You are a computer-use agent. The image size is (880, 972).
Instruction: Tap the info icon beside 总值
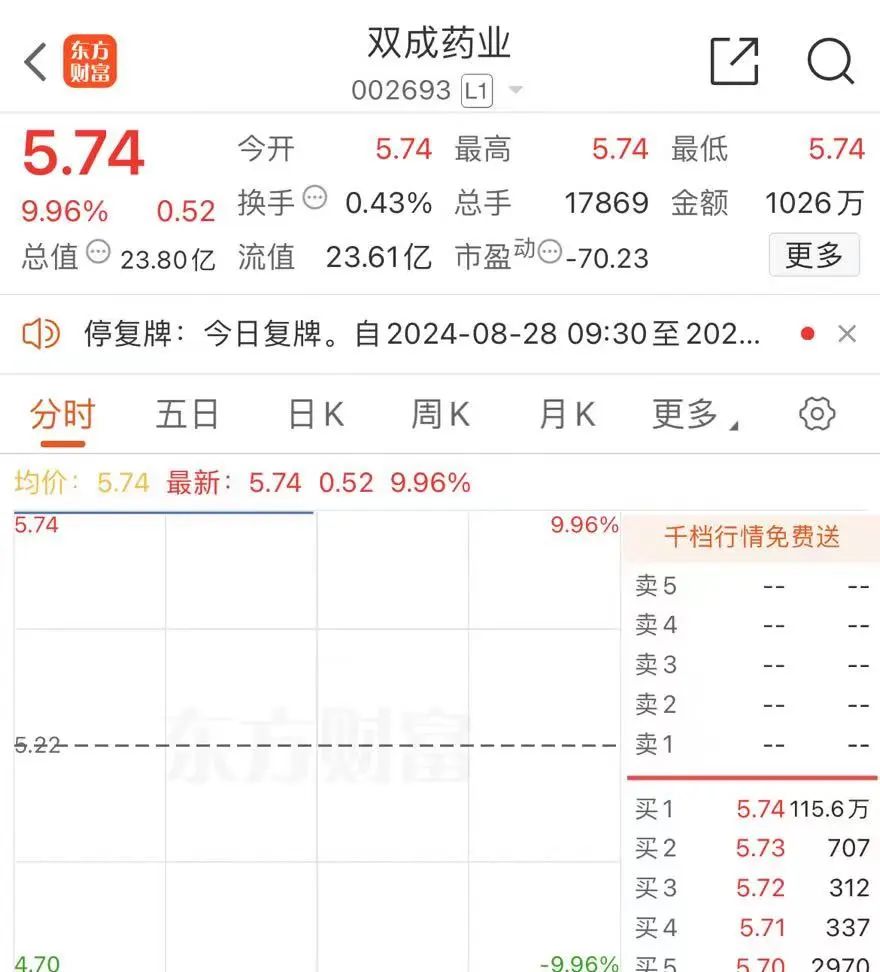[98, 252]
